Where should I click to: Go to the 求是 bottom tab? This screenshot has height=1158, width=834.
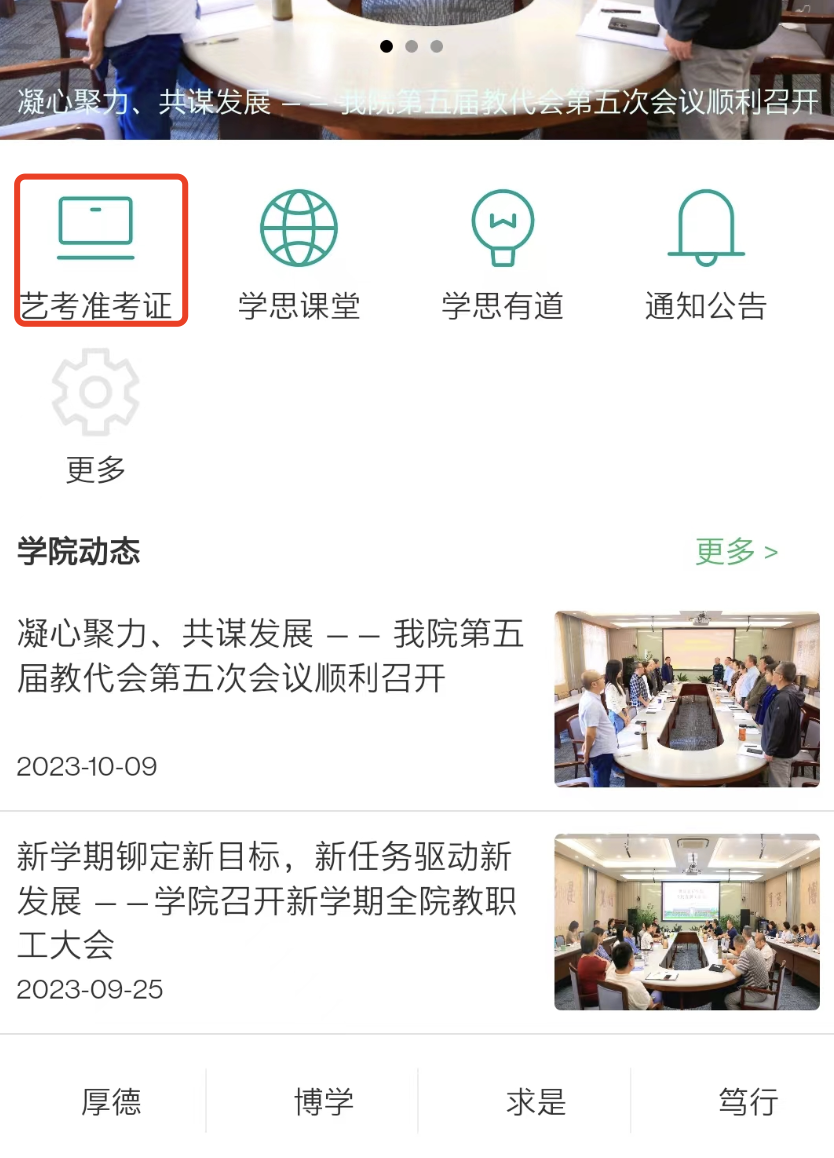point(535,1102)
